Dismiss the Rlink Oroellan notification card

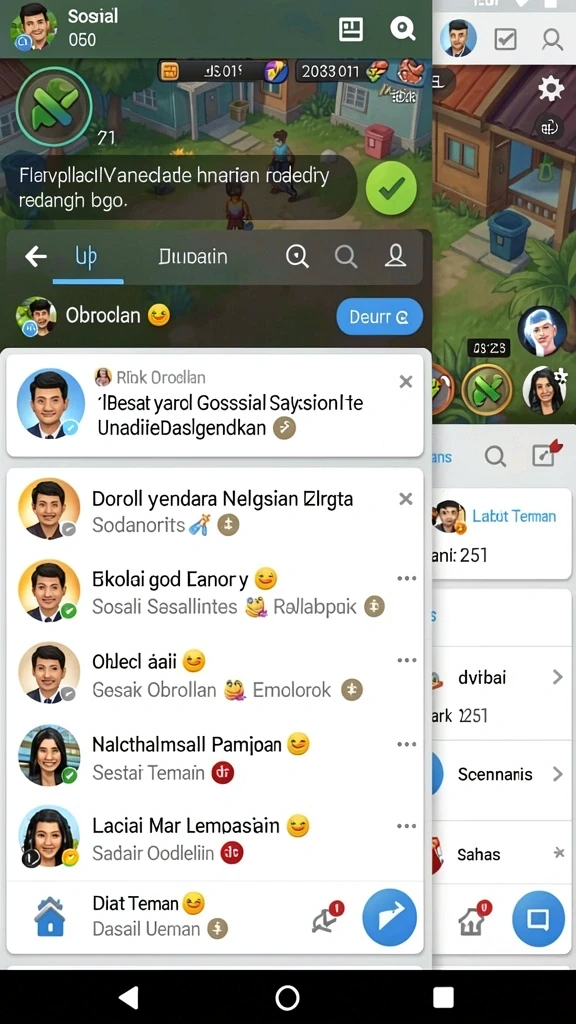[x=406, y=382]
